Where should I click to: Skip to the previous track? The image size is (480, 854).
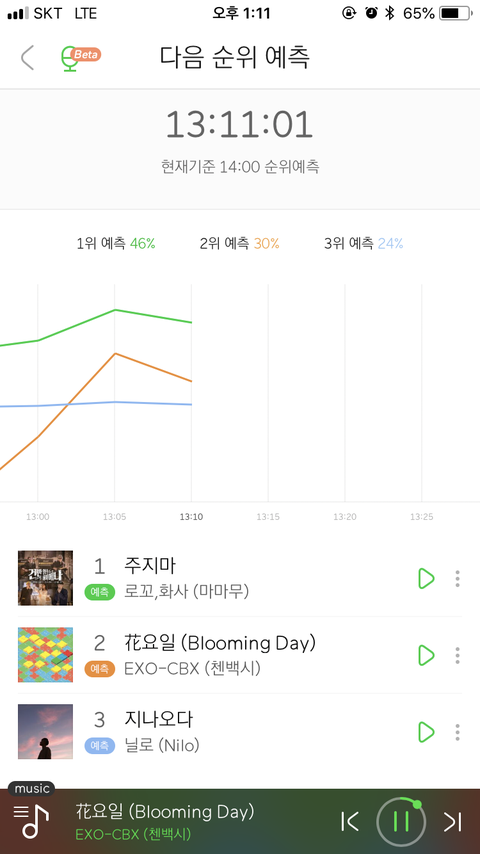(350, 821)
